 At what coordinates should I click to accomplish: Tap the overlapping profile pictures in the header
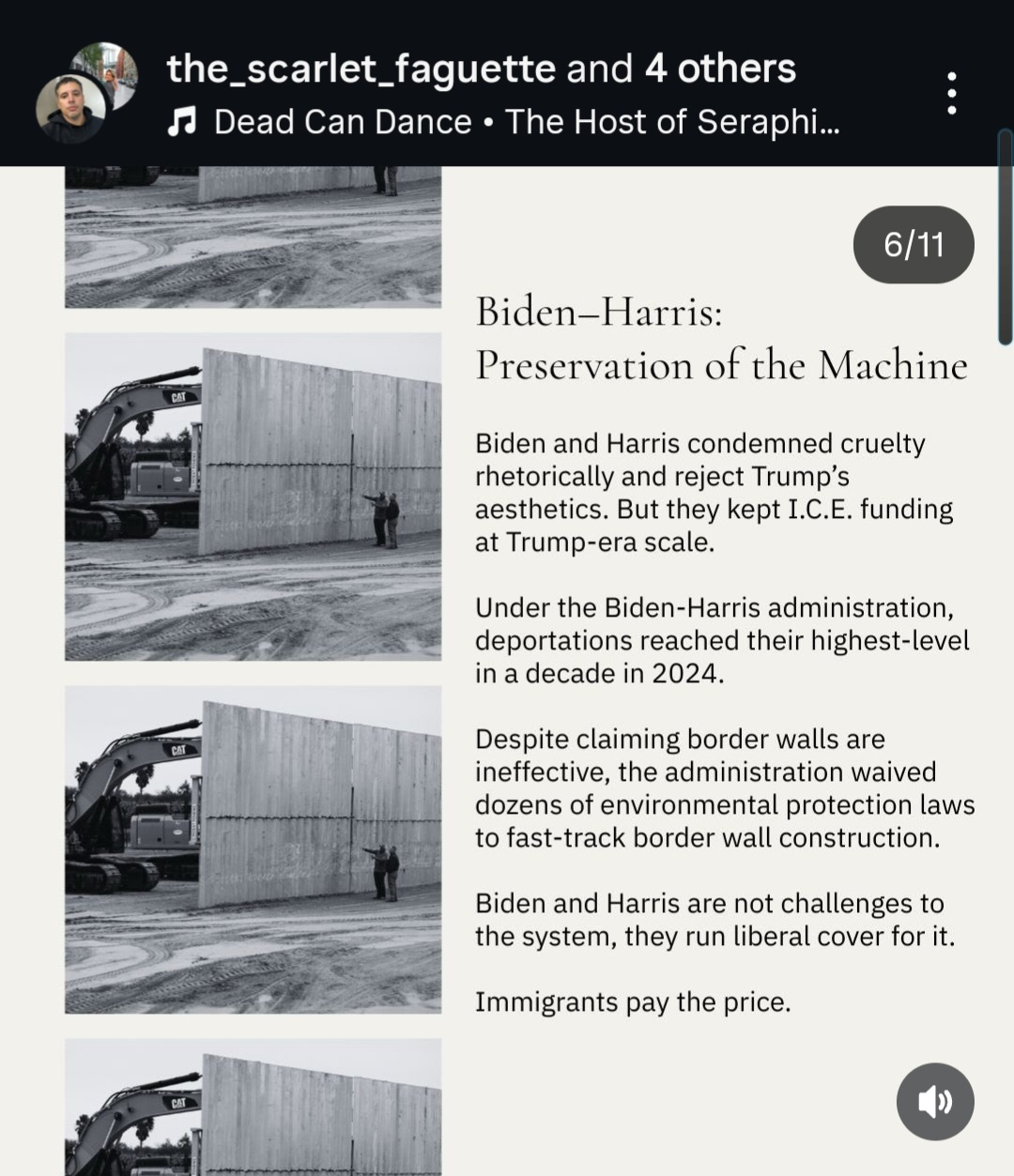point(86,93)
